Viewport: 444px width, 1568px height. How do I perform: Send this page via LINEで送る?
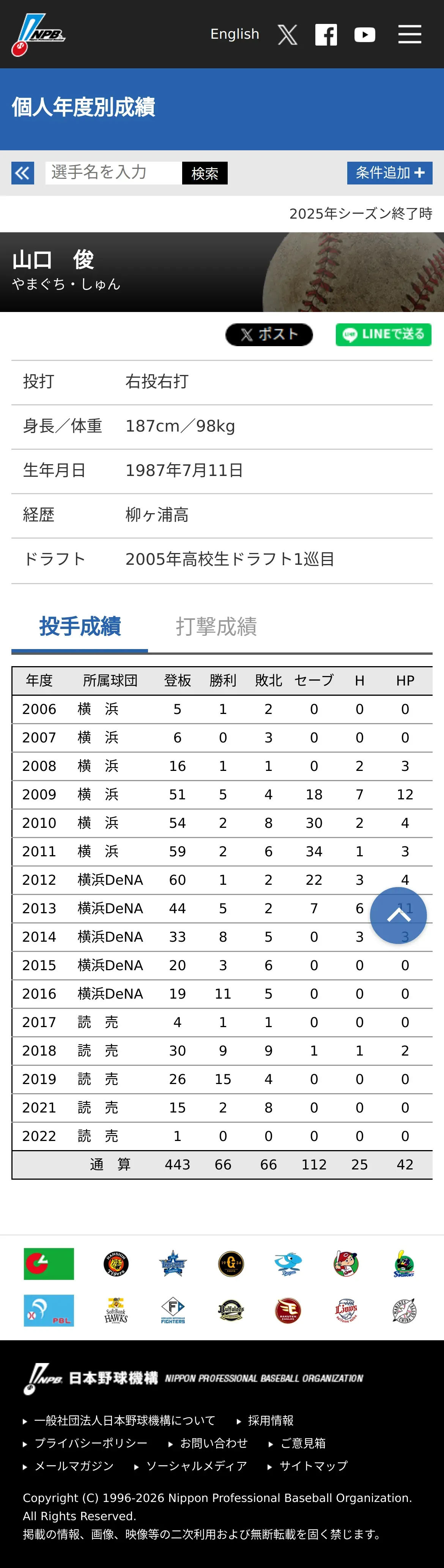click(x=383, y=334)
